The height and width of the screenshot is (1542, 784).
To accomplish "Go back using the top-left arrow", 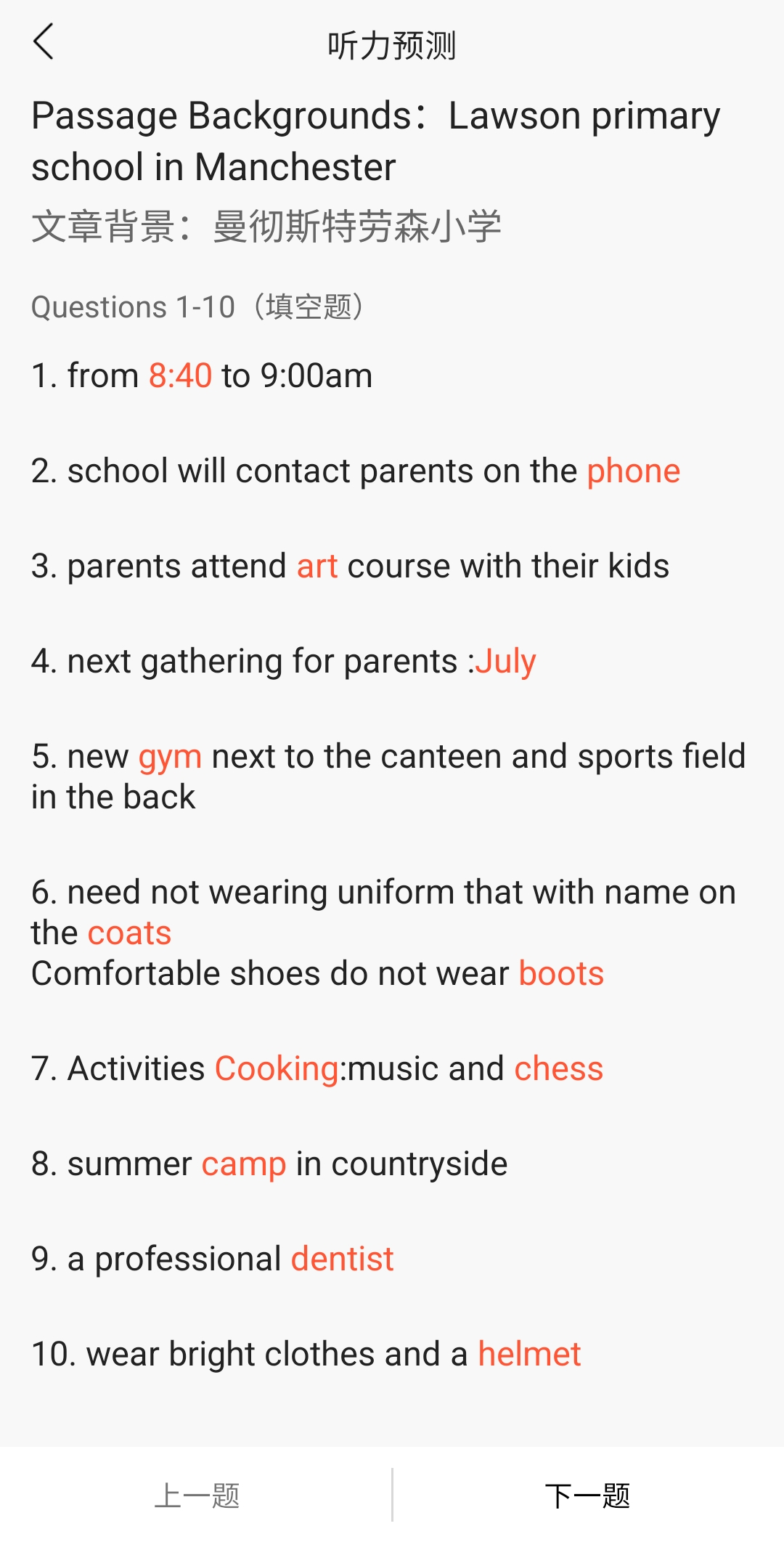I will tap(44, 42).
